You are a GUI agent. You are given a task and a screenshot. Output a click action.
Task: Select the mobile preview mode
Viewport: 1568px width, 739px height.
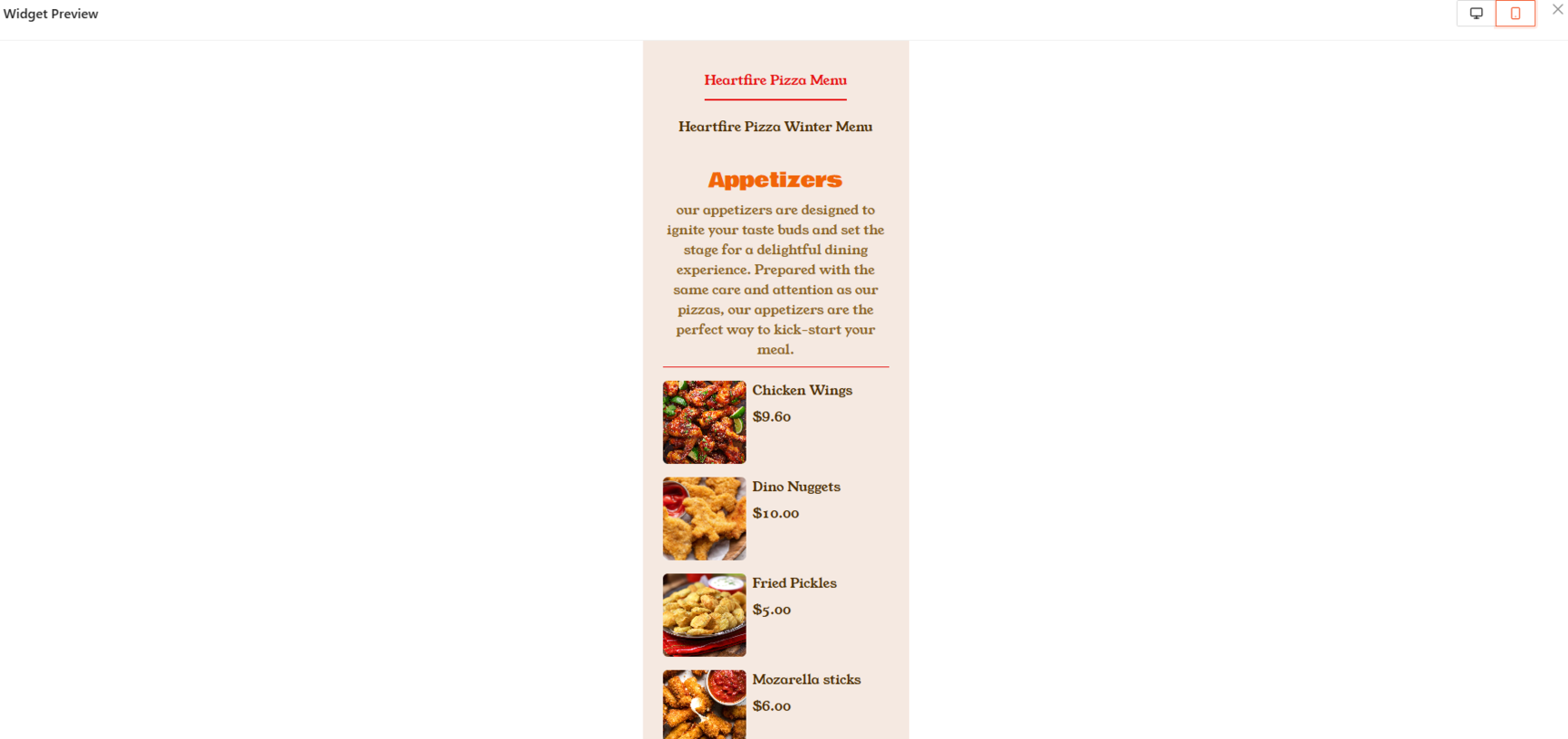(x=1515, y=14)
